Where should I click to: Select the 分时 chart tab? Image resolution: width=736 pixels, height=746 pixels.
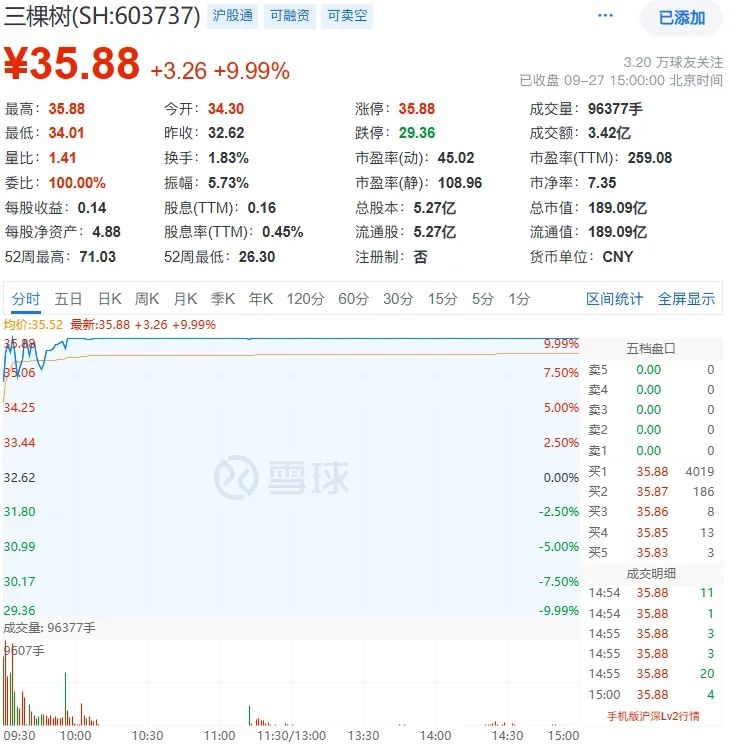click(x=26, y=298)
